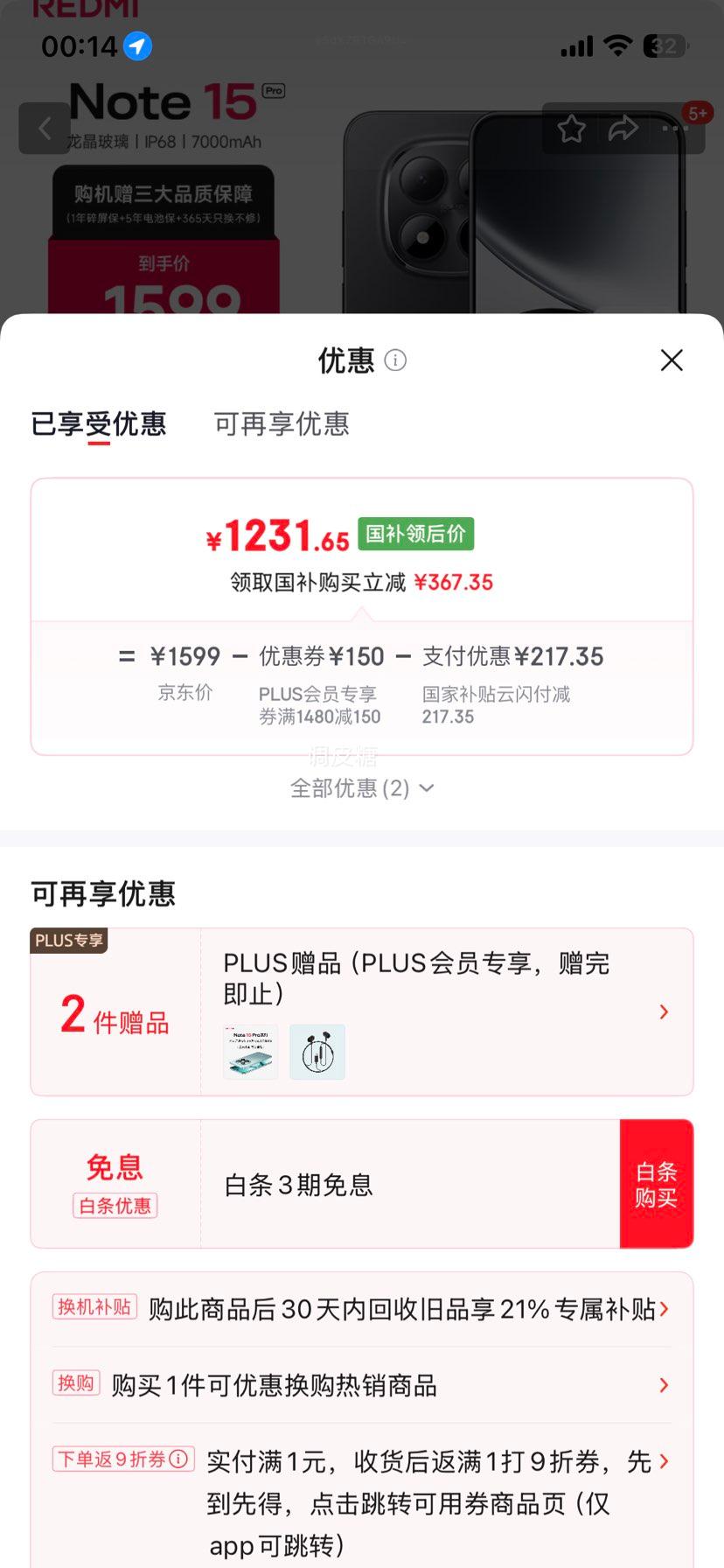The height and width of the screenshot is (1568, 724).
Task: Share this Redmi Note 15 product
Action: (x=623, y=129)
